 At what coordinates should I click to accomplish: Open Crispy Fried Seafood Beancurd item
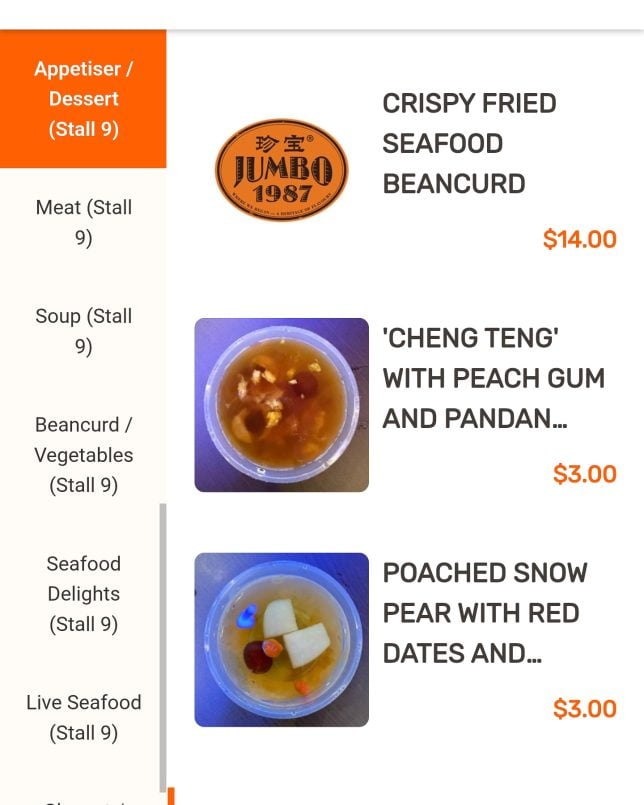point(468,144)
